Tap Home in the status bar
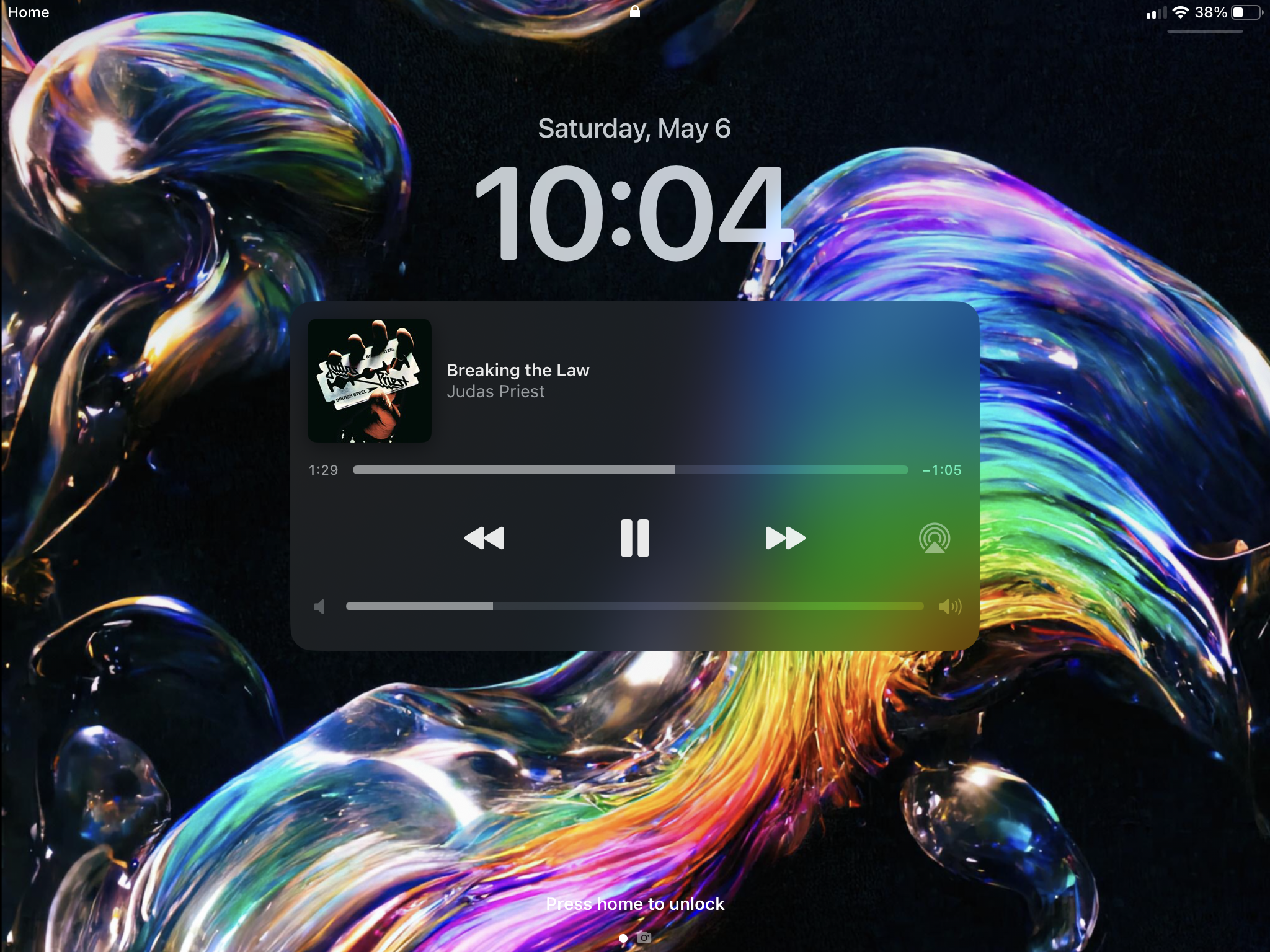Screen dimensions: 1270x952 point(28,12)
